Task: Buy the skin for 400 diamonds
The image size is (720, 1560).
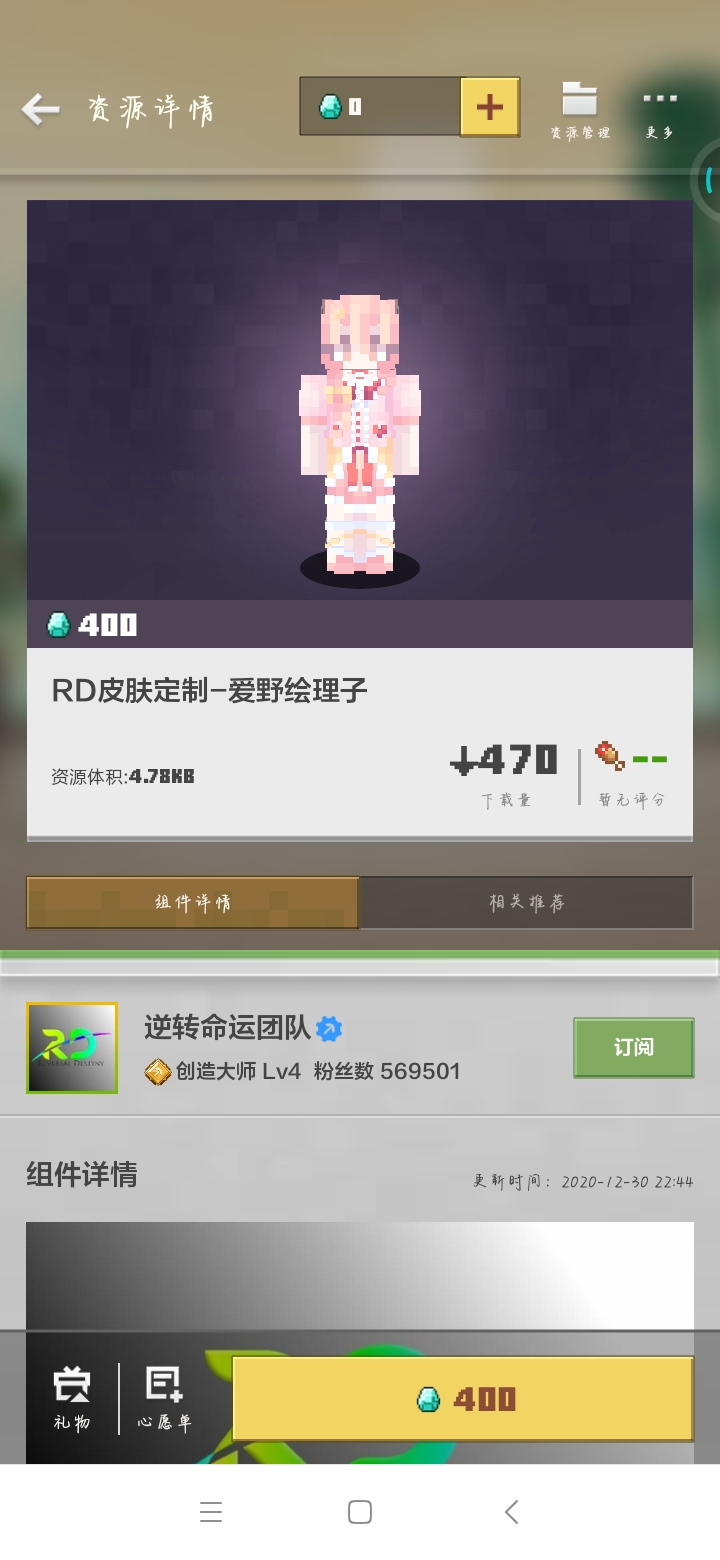Action: click(462, 1398)
